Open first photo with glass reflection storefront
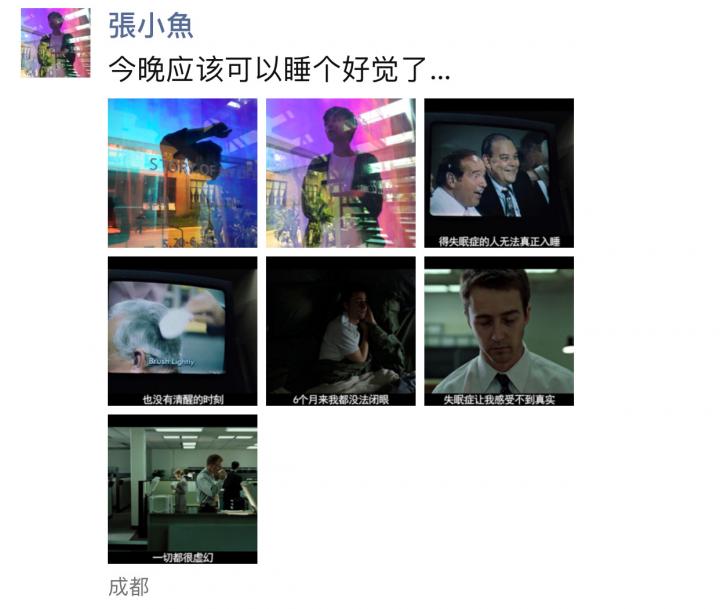 [x=182, y=173]
